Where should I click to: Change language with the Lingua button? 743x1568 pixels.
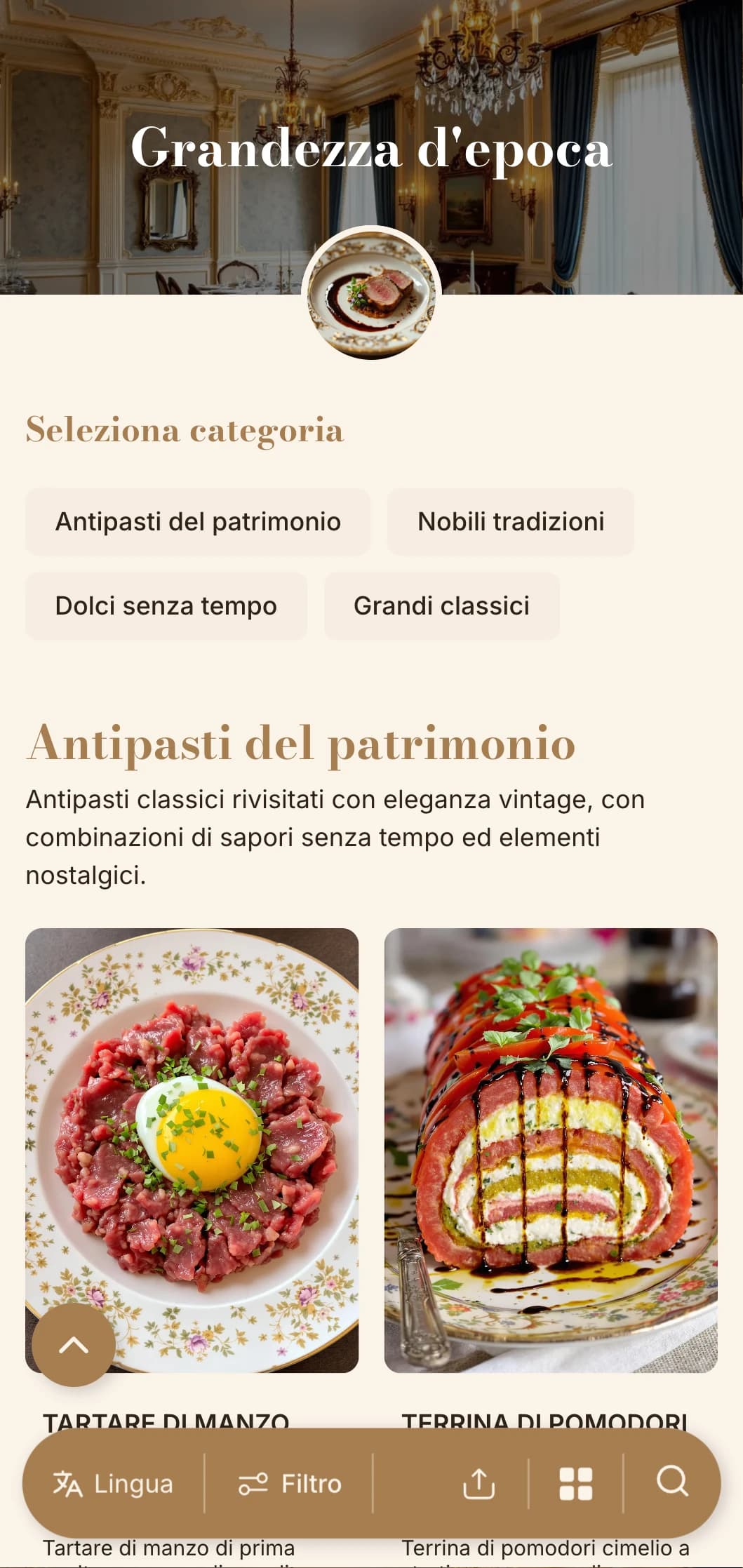(x=113, y=1483)
